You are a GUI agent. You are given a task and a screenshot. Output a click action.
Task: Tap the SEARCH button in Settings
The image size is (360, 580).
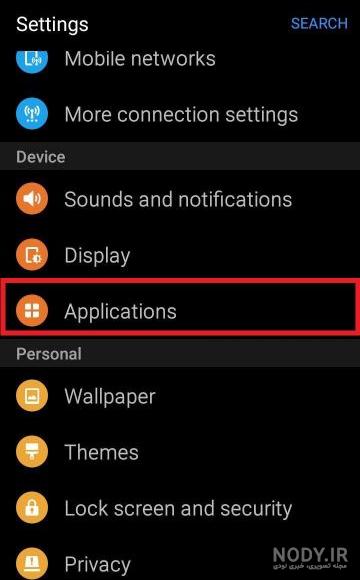[319, 24]
